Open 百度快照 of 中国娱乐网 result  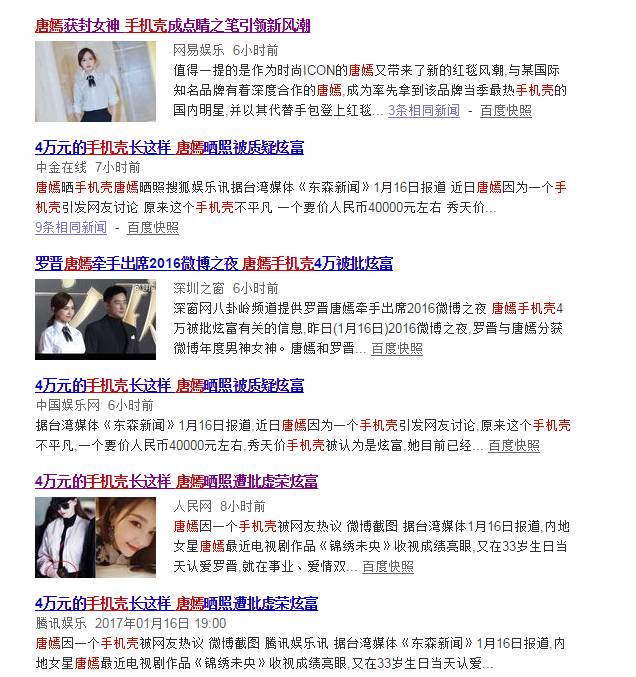(513, 445)
